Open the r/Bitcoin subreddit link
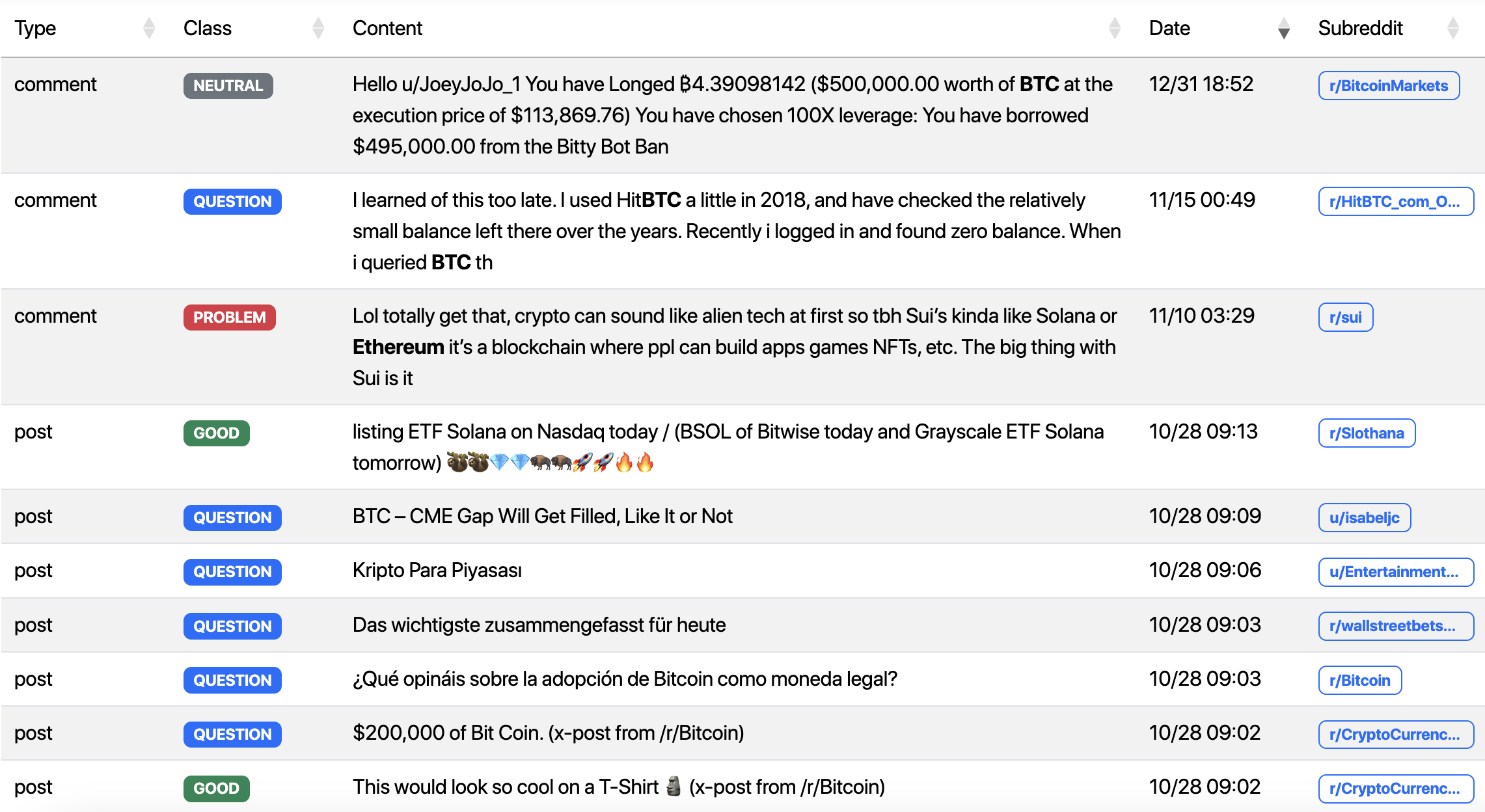1485x812 pixels. click(1359, 681)
